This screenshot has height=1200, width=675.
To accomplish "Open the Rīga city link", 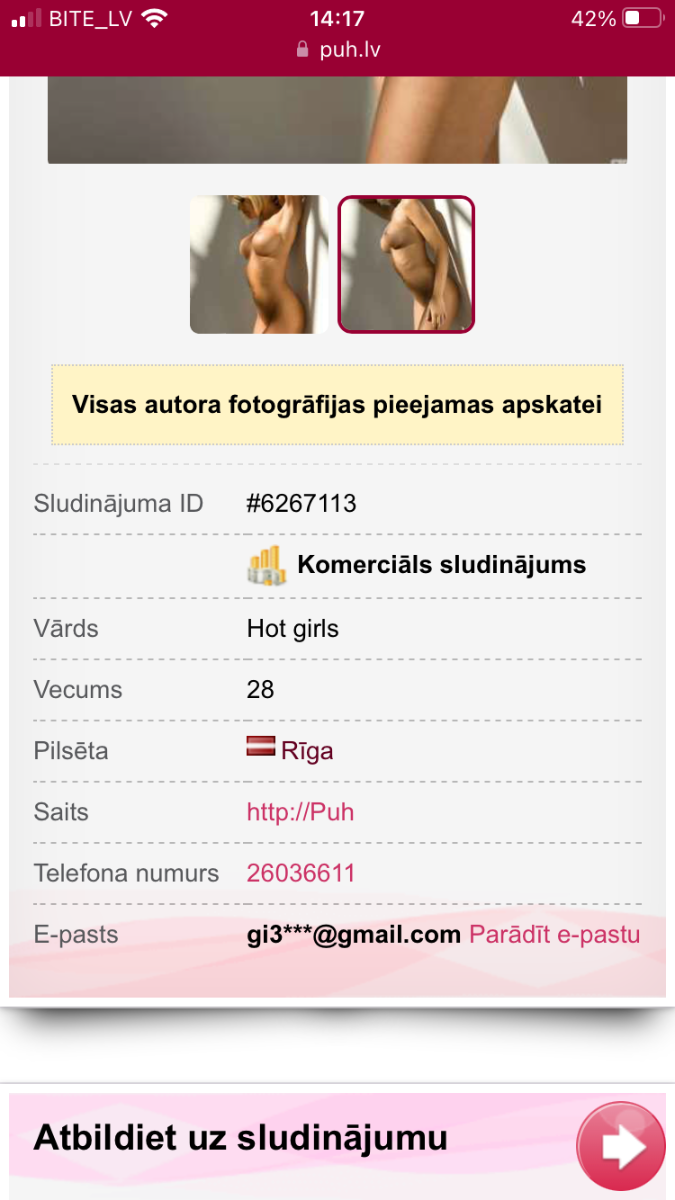I will tap(306, 751).
